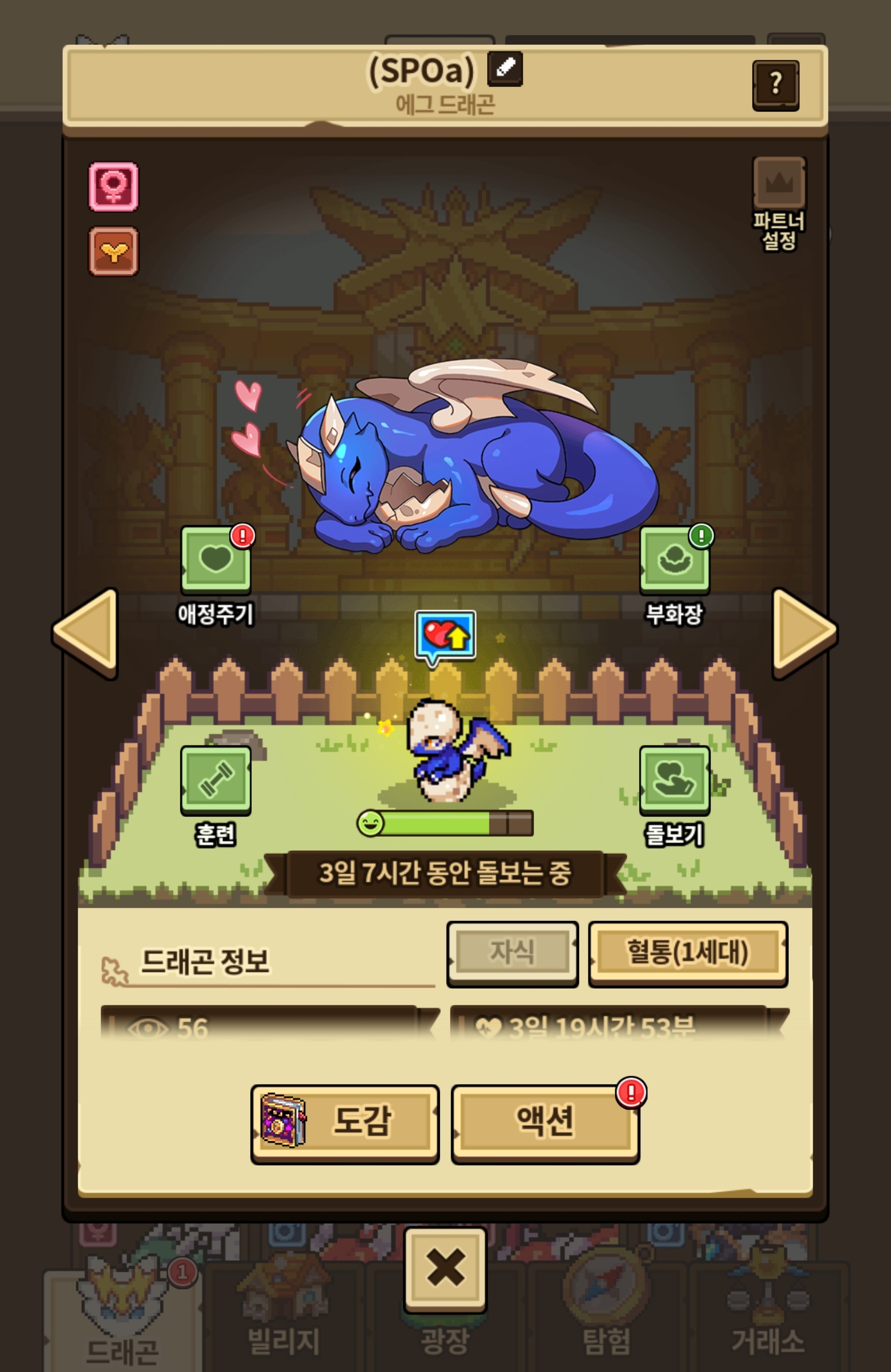Tap the orange sprout icon
The image size is (891, 1372).
point(113,251)
